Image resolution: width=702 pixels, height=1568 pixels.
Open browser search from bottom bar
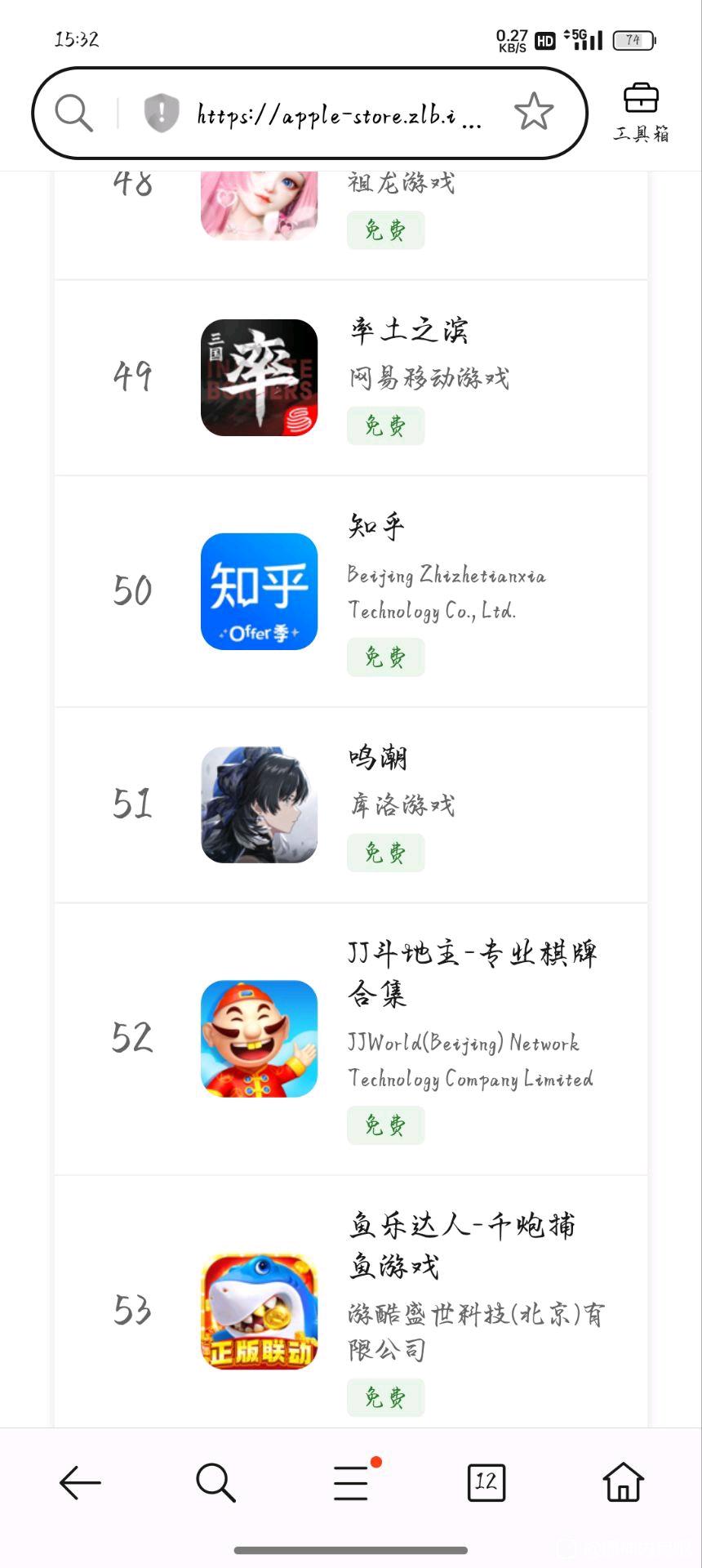pos(215,1483)
